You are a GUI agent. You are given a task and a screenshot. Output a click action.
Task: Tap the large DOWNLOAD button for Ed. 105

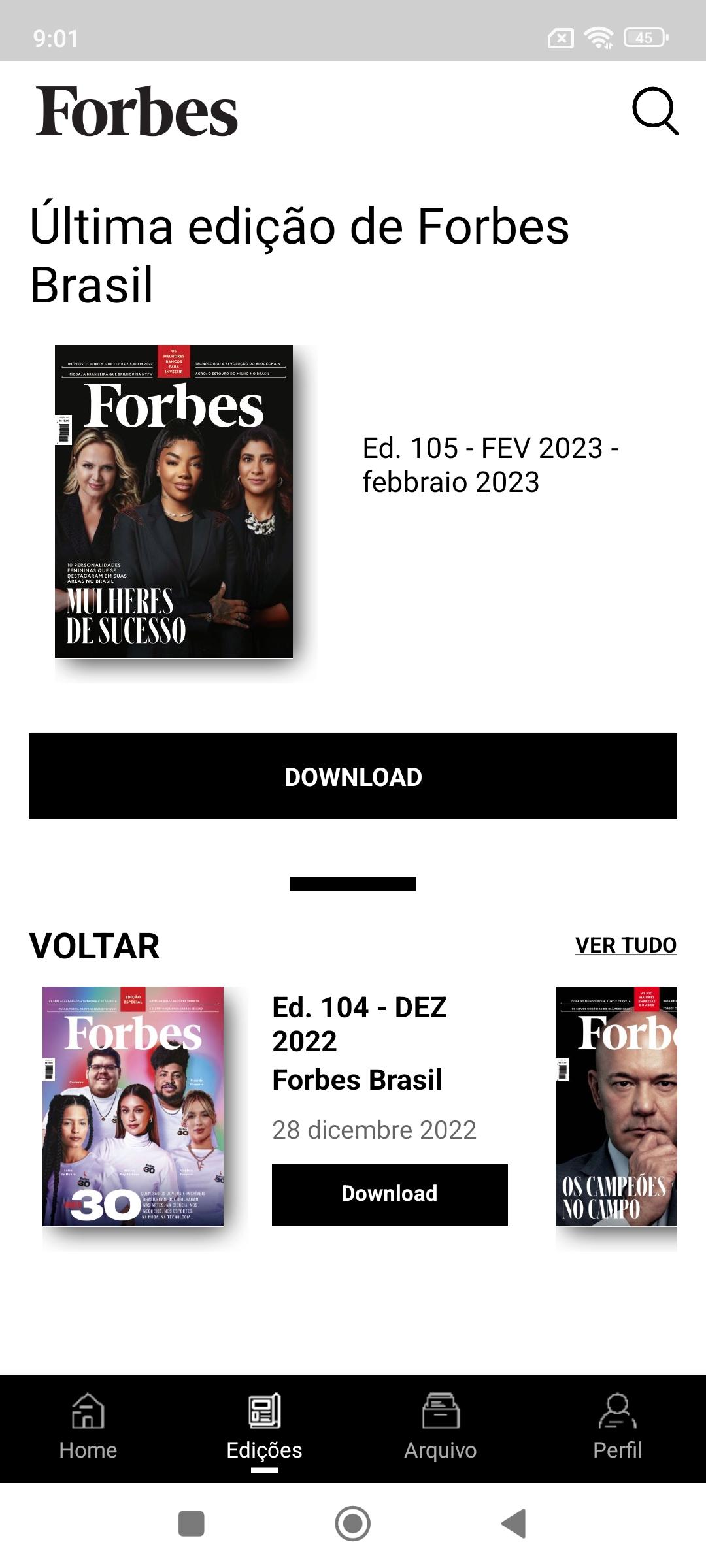[353, 776]
